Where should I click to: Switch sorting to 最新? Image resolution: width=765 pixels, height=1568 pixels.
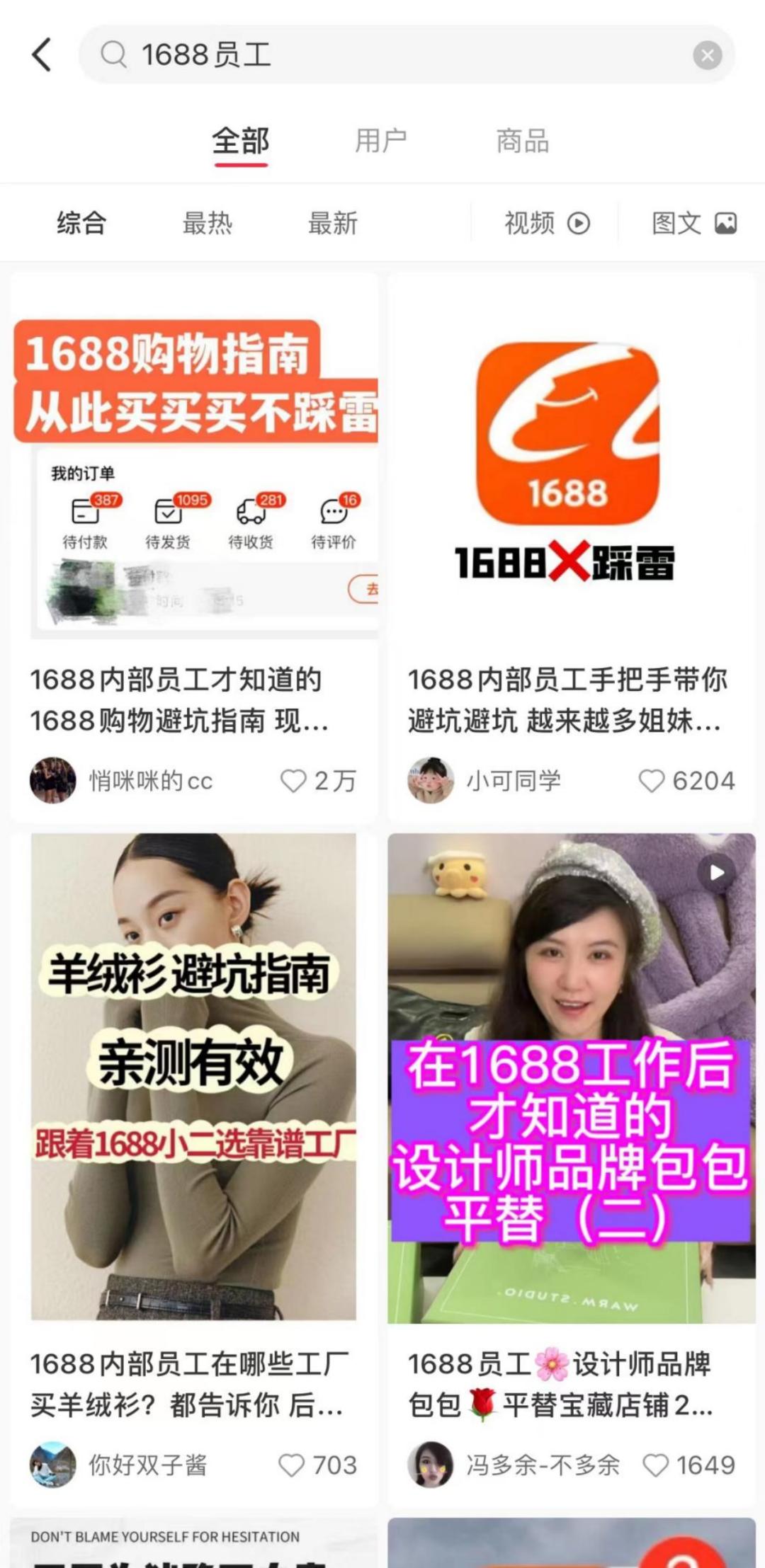tap(333, 223)
